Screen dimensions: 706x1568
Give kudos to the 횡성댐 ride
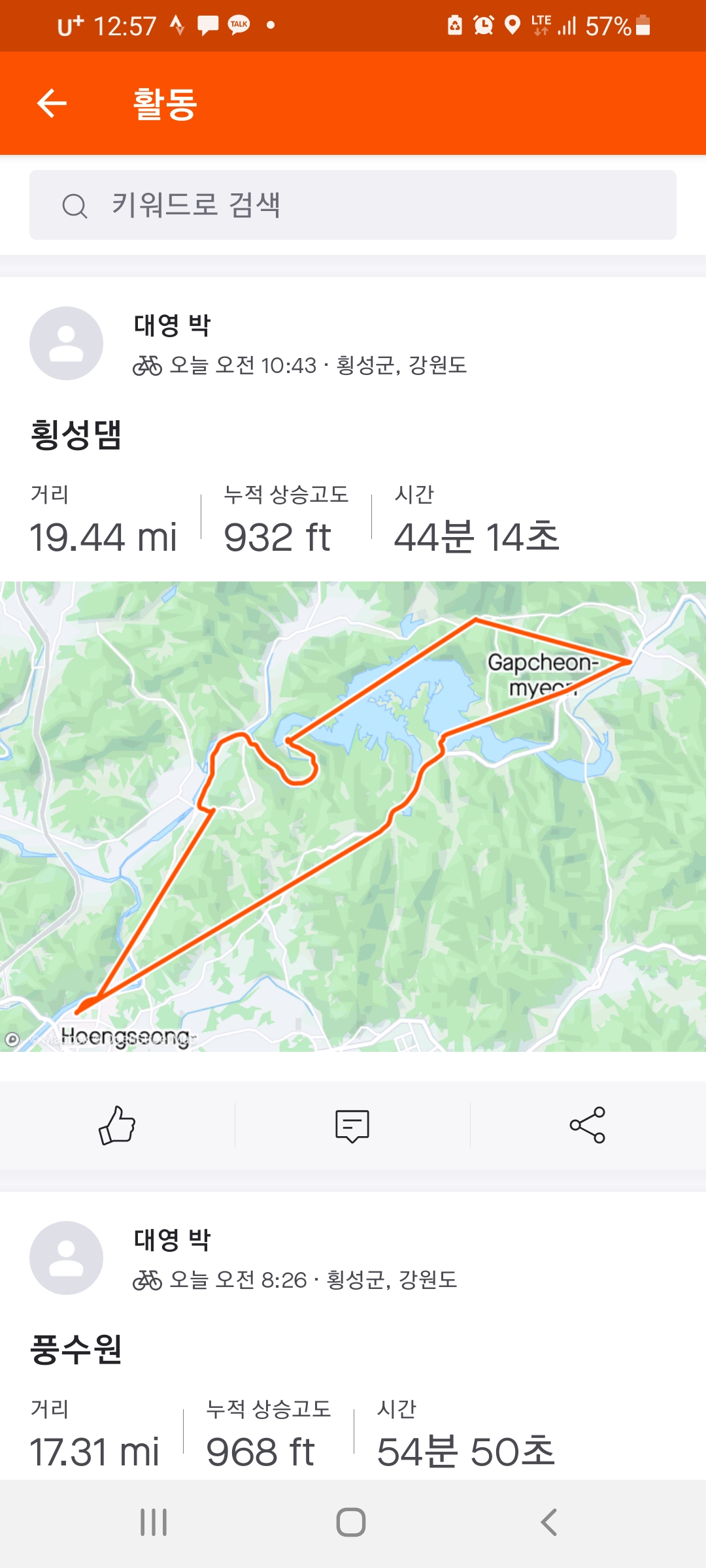tap(117, 1125)
